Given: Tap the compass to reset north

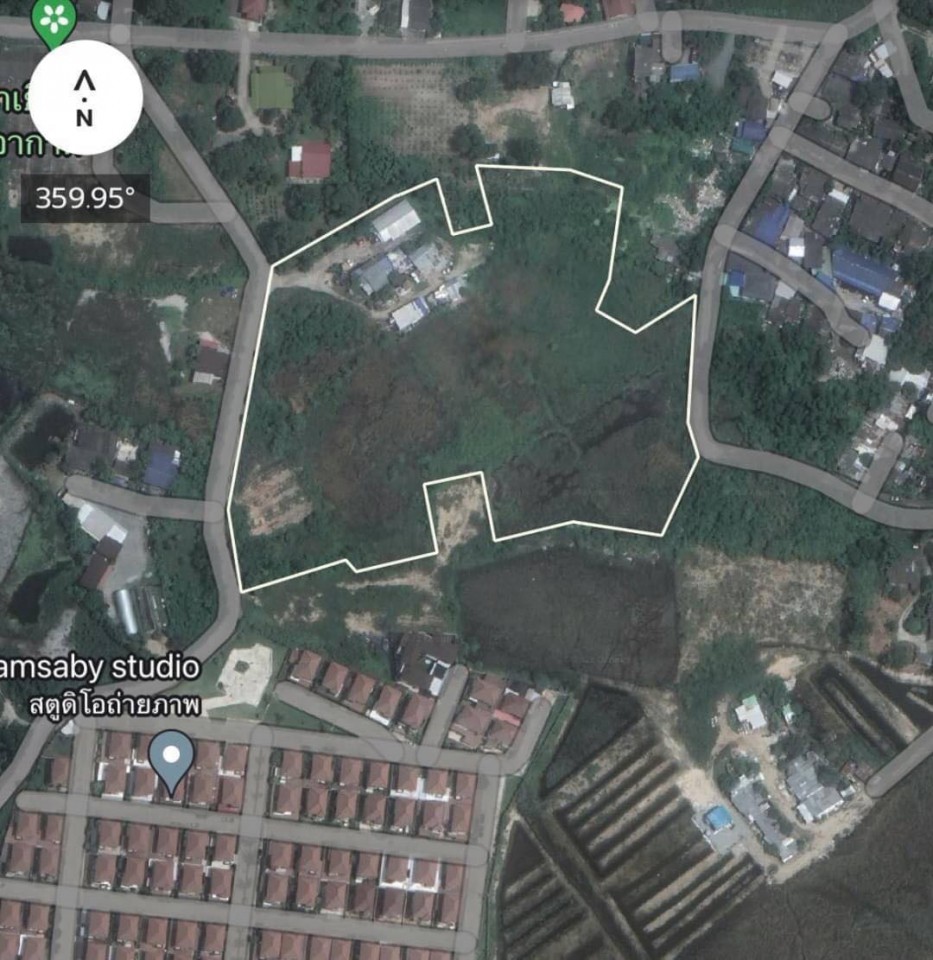Looking at the screenshot, I should point(85,98).
